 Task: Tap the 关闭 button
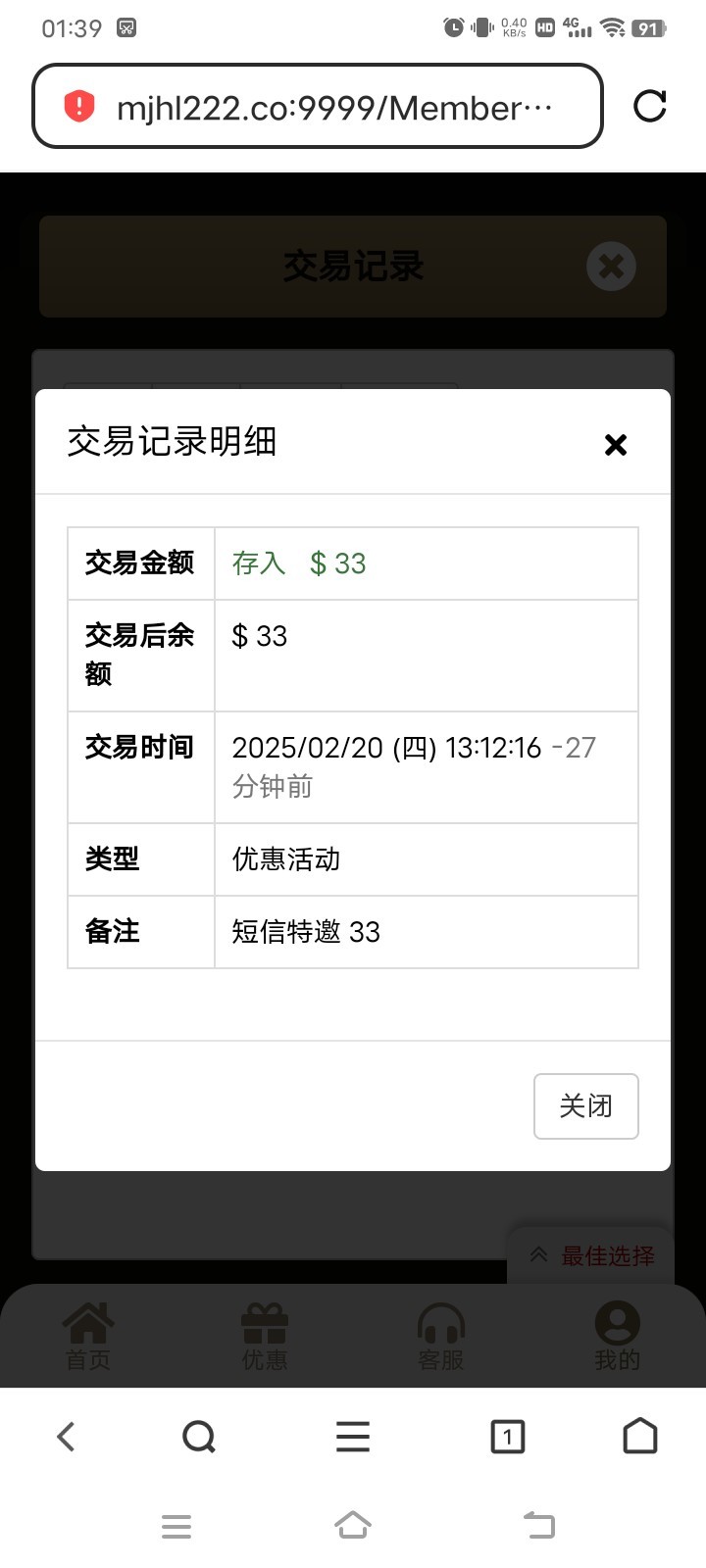pyautogui.click(x=585, y=1105)
